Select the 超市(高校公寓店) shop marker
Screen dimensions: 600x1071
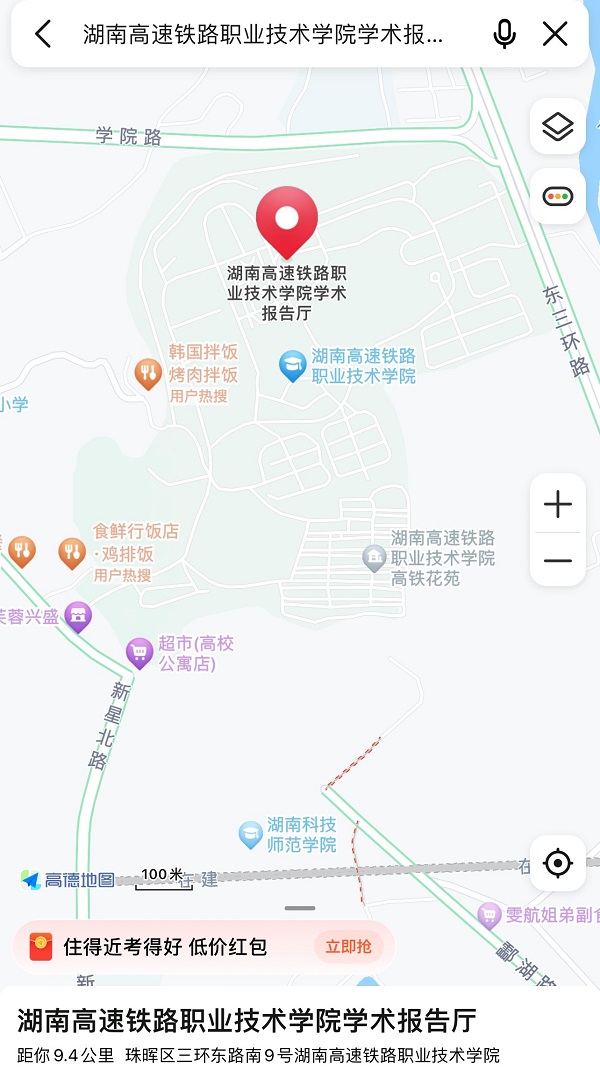[139, 653]
